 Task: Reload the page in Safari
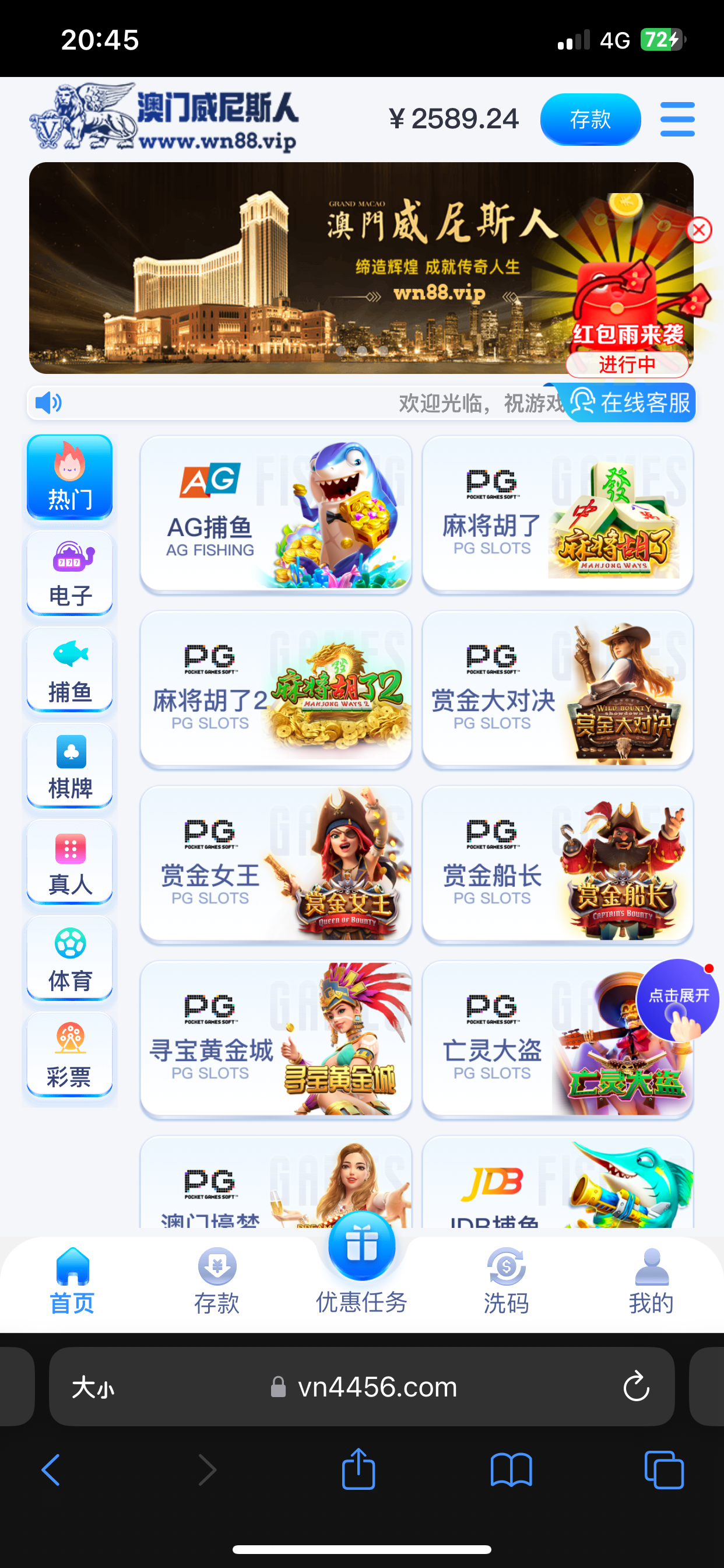click(636, 1387)
